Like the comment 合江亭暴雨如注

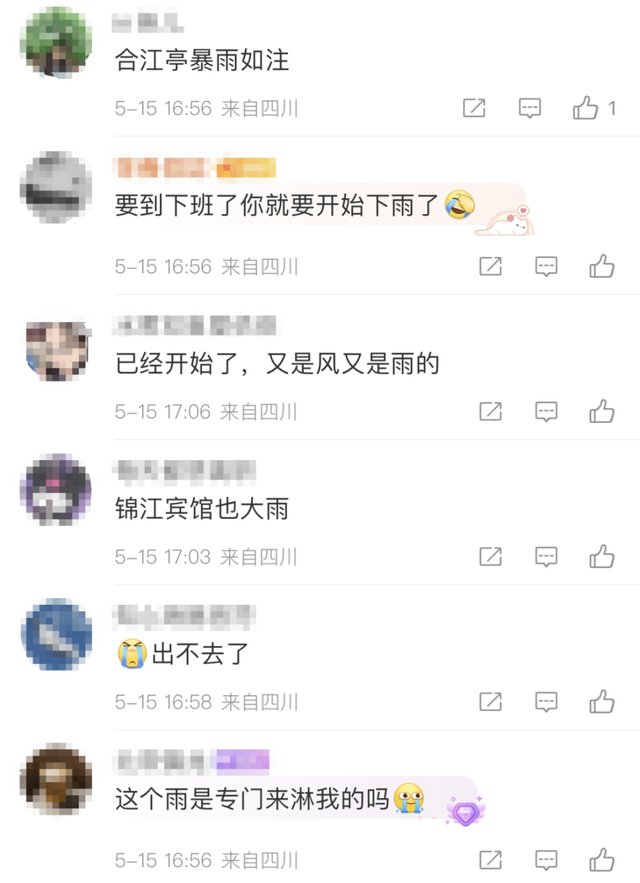click(586, 109)
